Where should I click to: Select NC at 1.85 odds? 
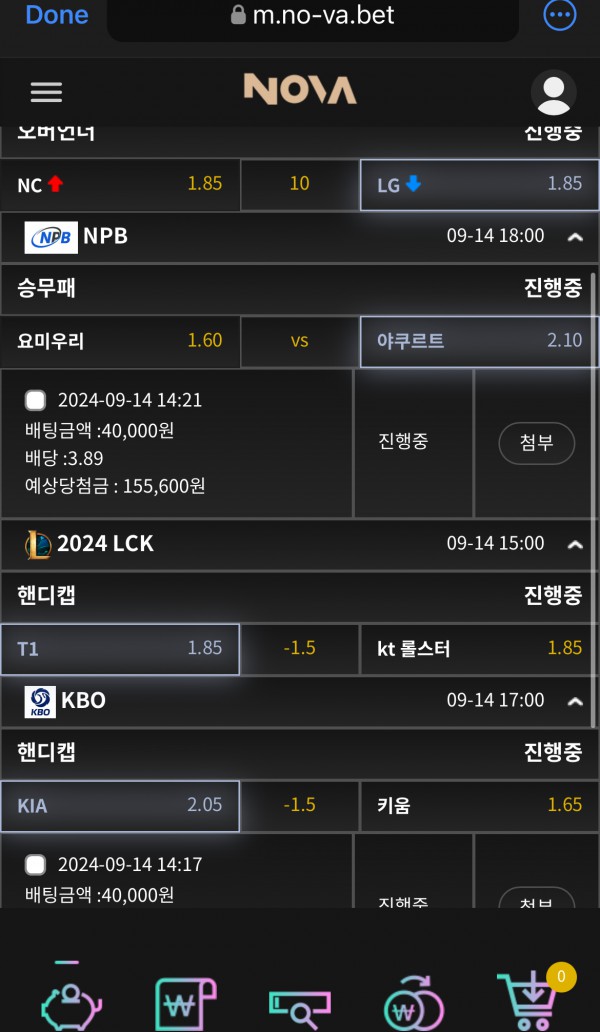120,184
